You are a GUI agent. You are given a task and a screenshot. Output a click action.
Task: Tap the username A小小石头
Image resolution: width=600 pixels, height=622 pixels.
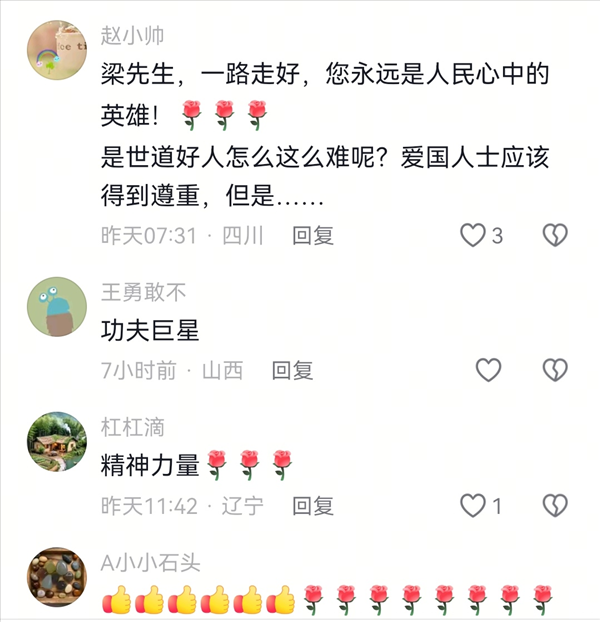(151, 563)
